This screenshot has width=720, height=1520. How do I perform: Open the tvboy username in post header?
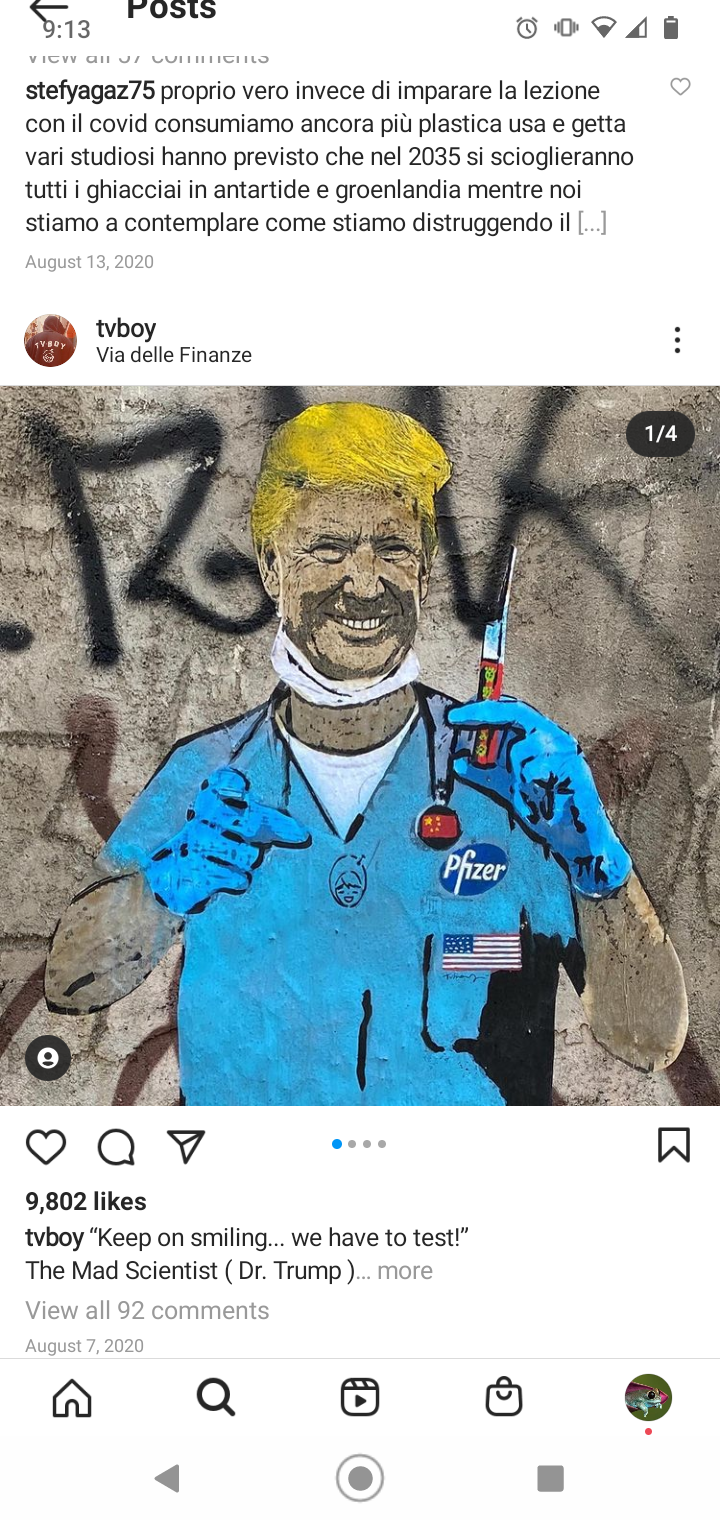(x=126, y=328)
